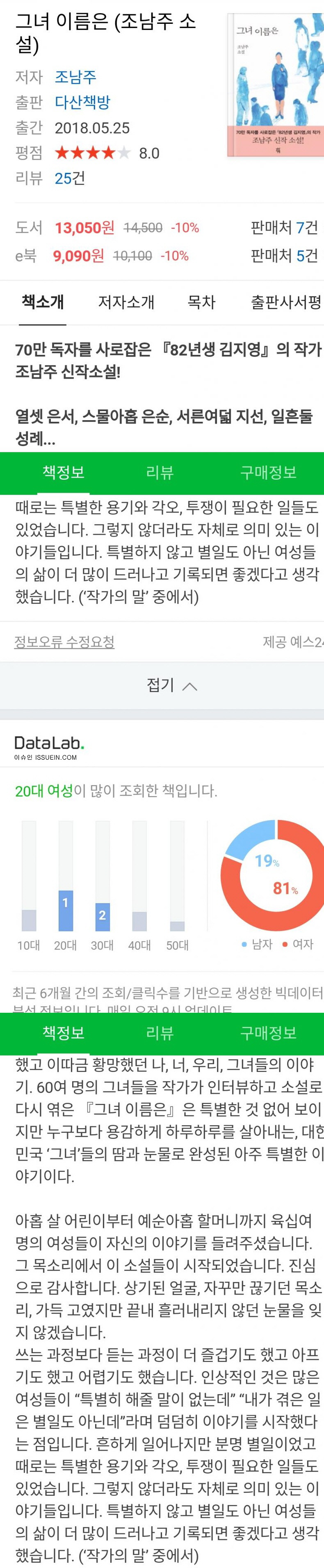Open author 조남주's page
The image size is (324, 1568).
pyautogui.click(x=75, y=77)
